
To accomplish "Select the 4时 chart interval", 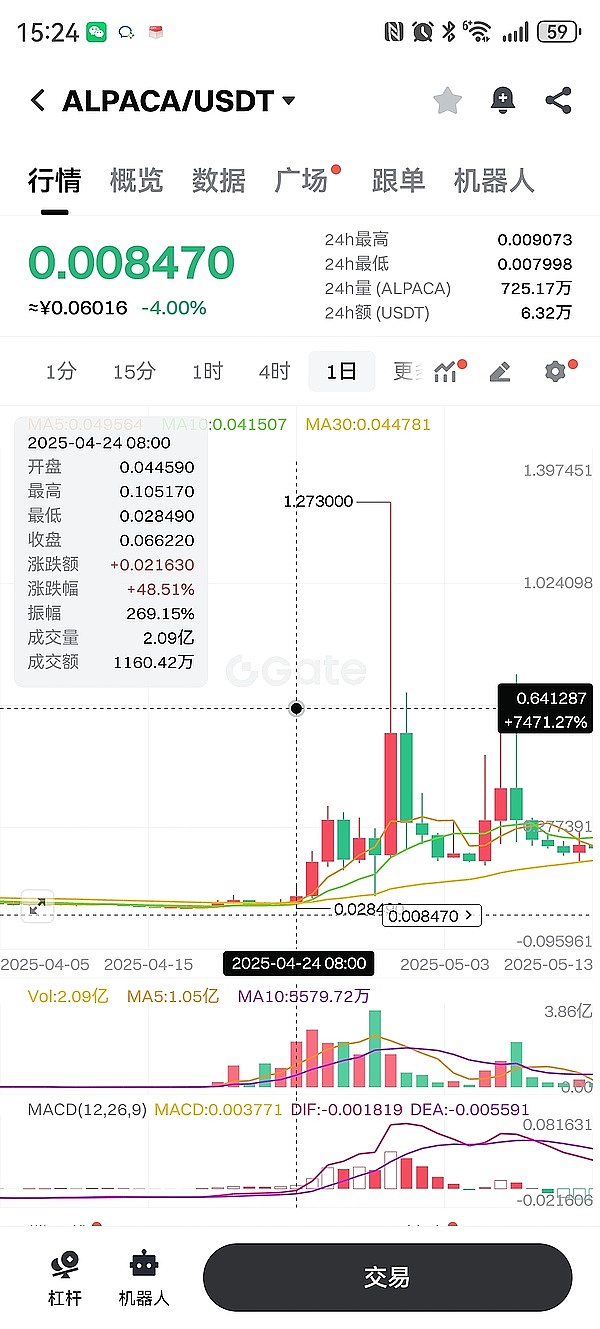I will 274,372.
